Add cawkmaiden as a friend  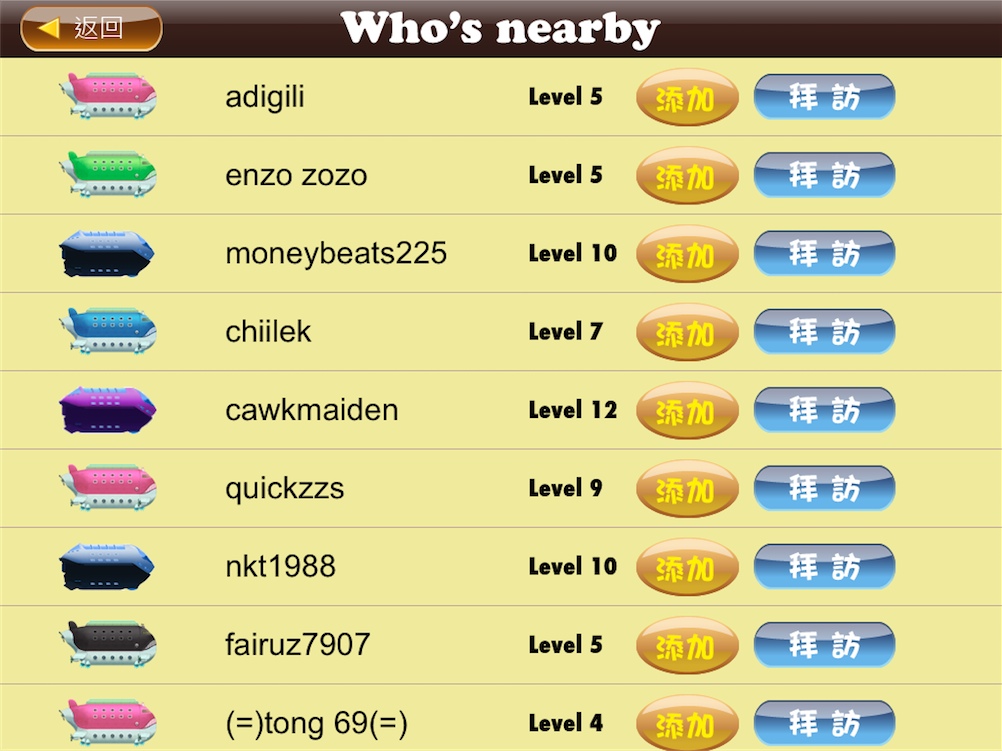coord(687,410)
